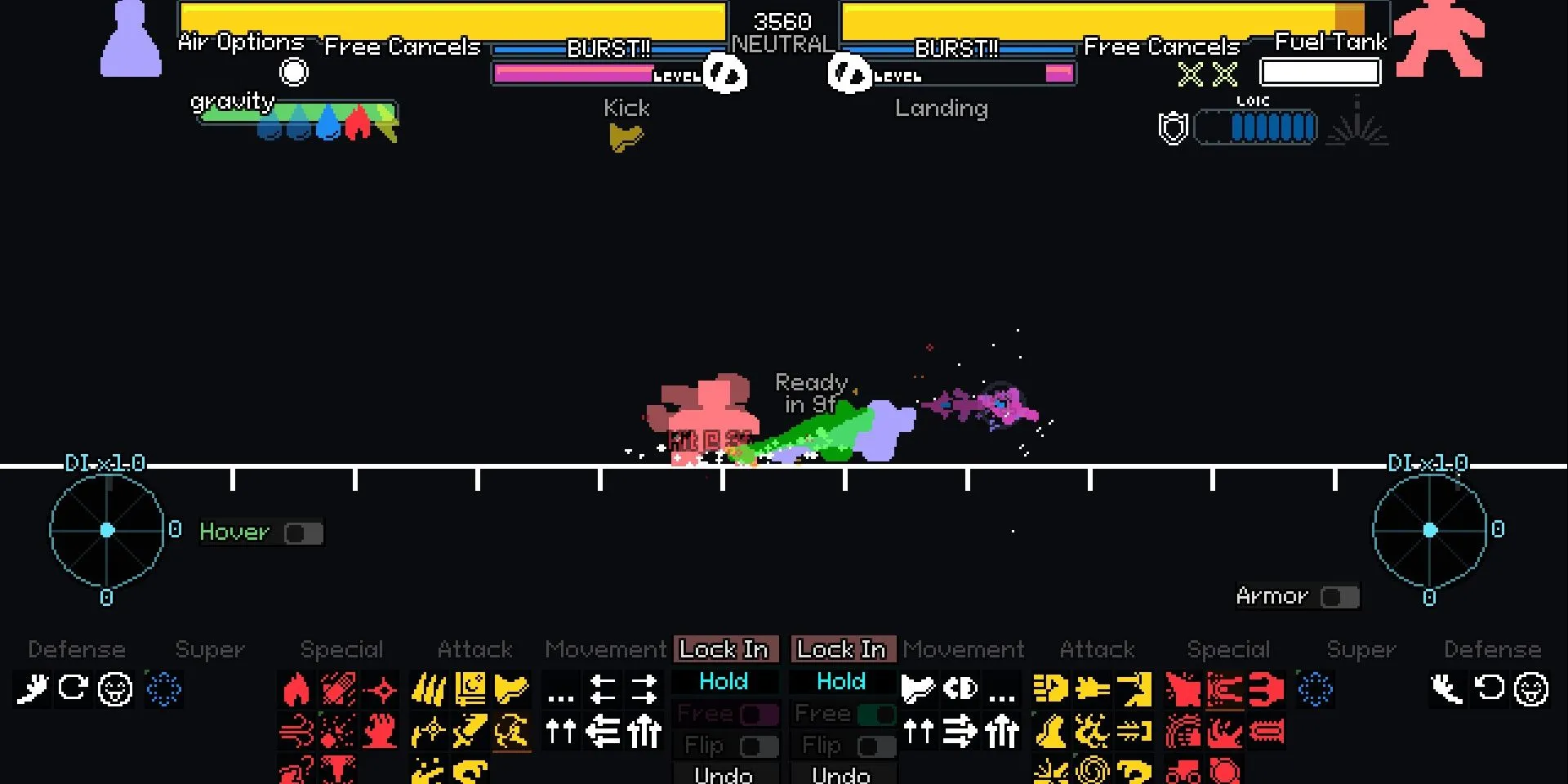Select right player's punch attack icon
This screenshot has height=784, width=1568.
(x=1050, y=690)
